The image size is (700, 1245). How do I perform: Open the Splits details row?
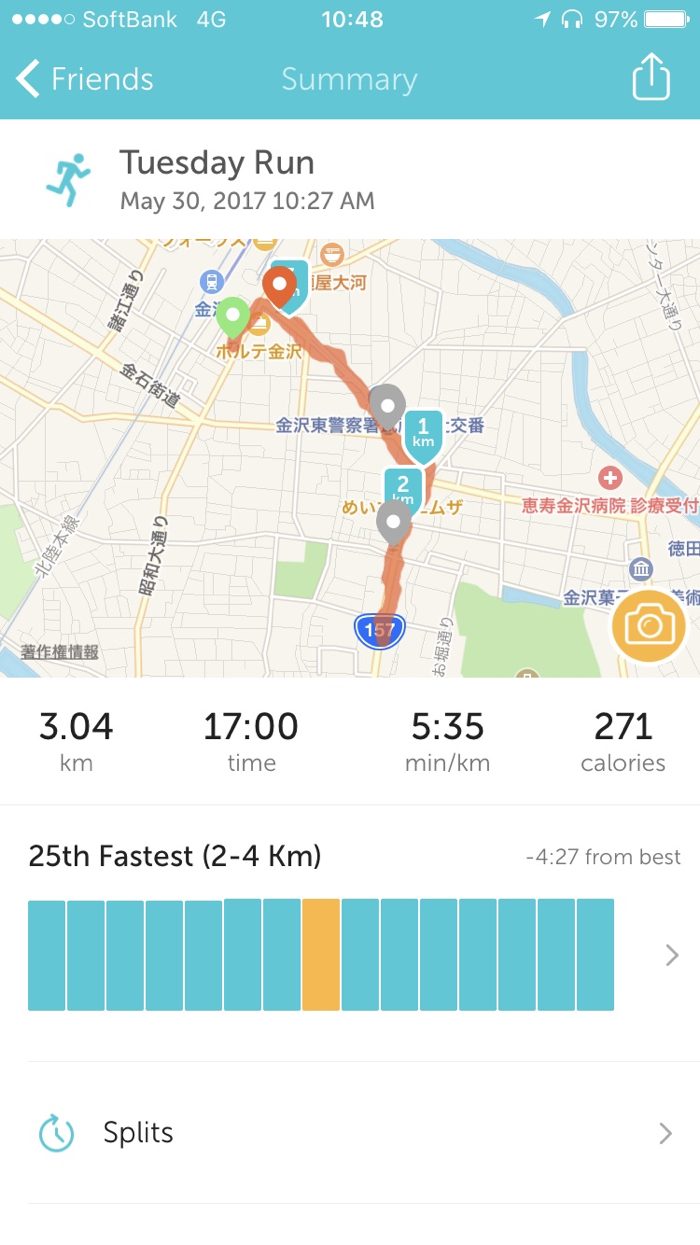click(350, 1133)
